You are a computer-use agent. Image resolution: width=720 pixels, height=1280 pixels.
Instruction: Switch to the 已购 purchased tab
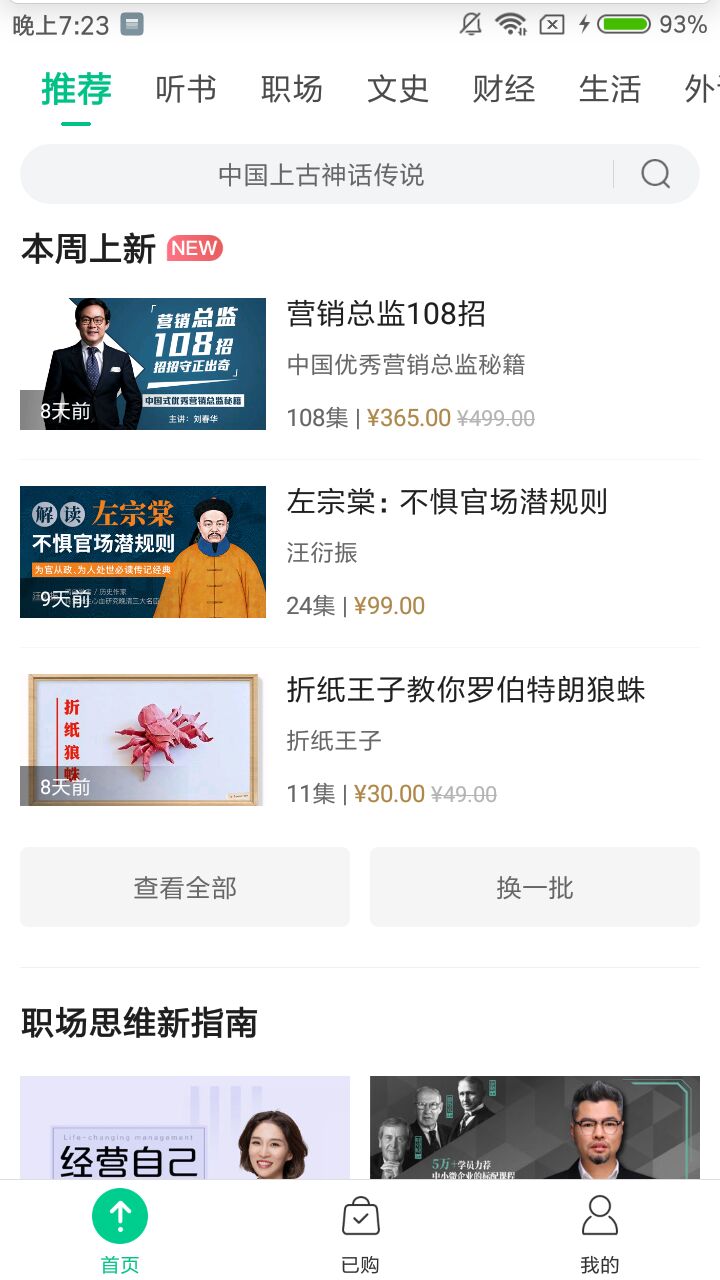click(x=360, y=1235)
